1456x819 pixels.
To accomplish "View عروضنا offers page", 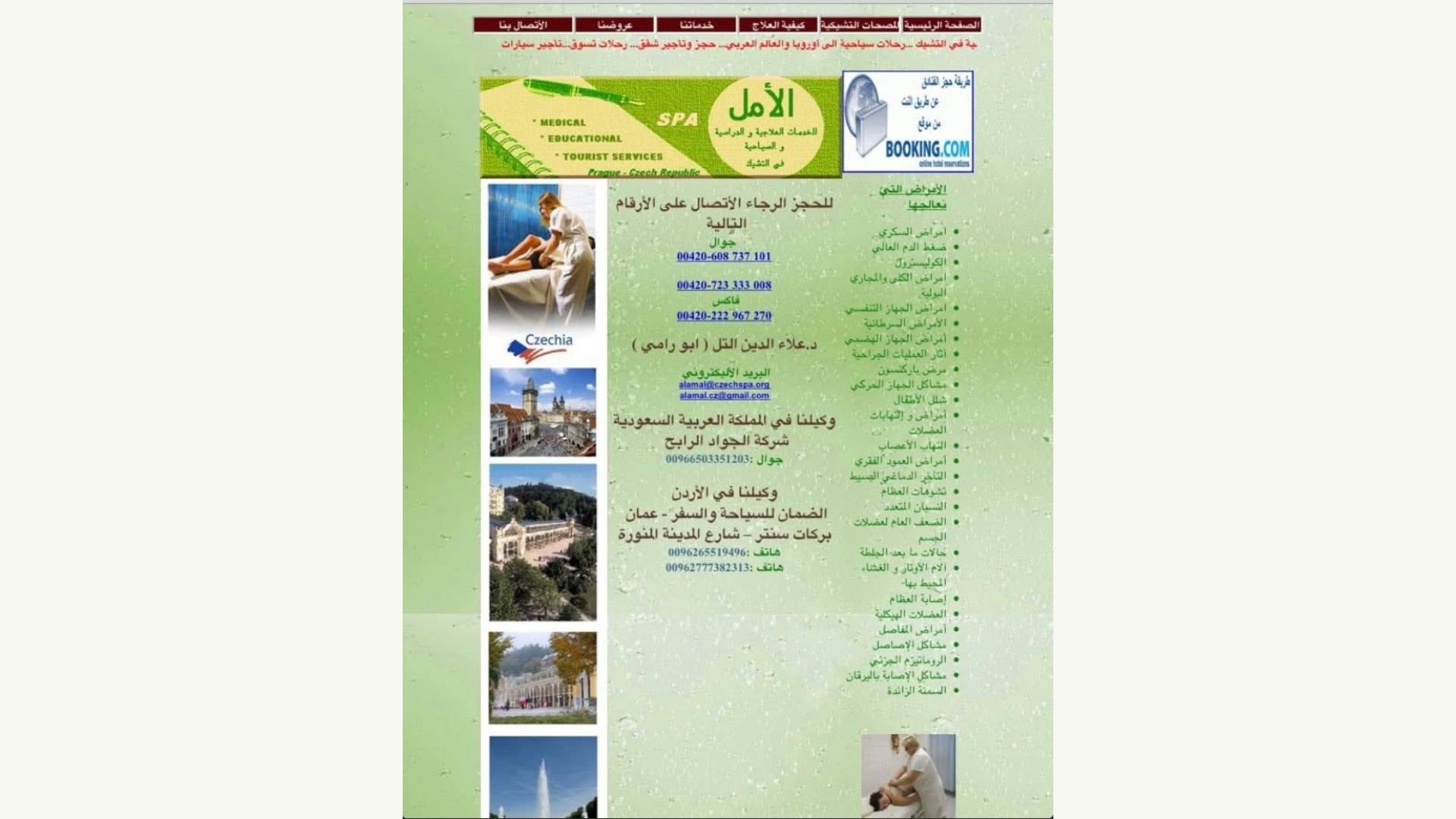I will coord(614,25).
